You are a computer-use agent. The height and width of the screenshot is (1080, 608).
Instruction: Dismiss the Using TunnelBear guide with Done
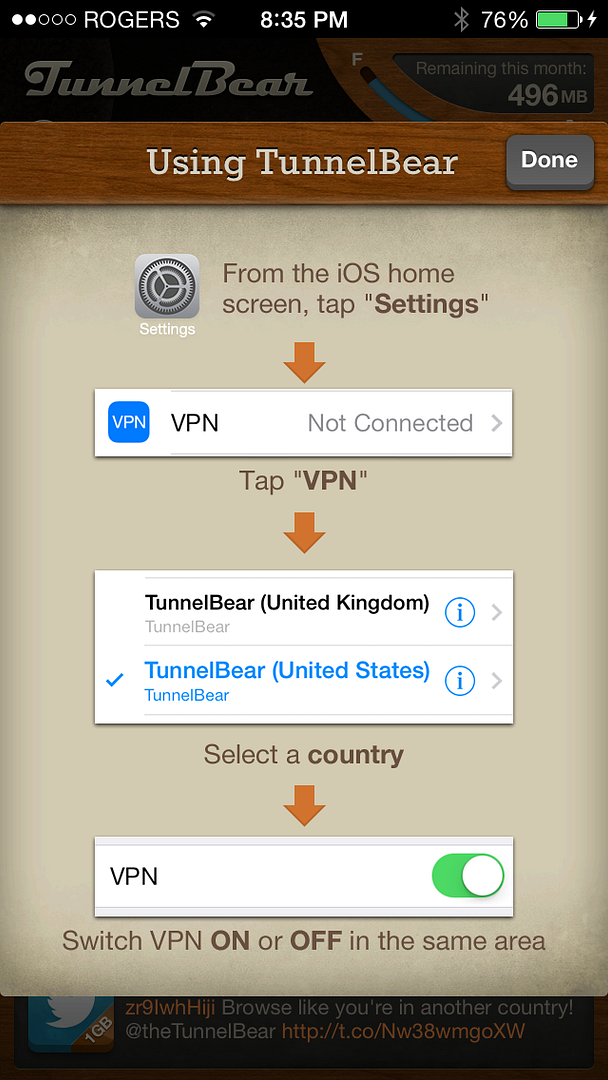tap(549, 161)
